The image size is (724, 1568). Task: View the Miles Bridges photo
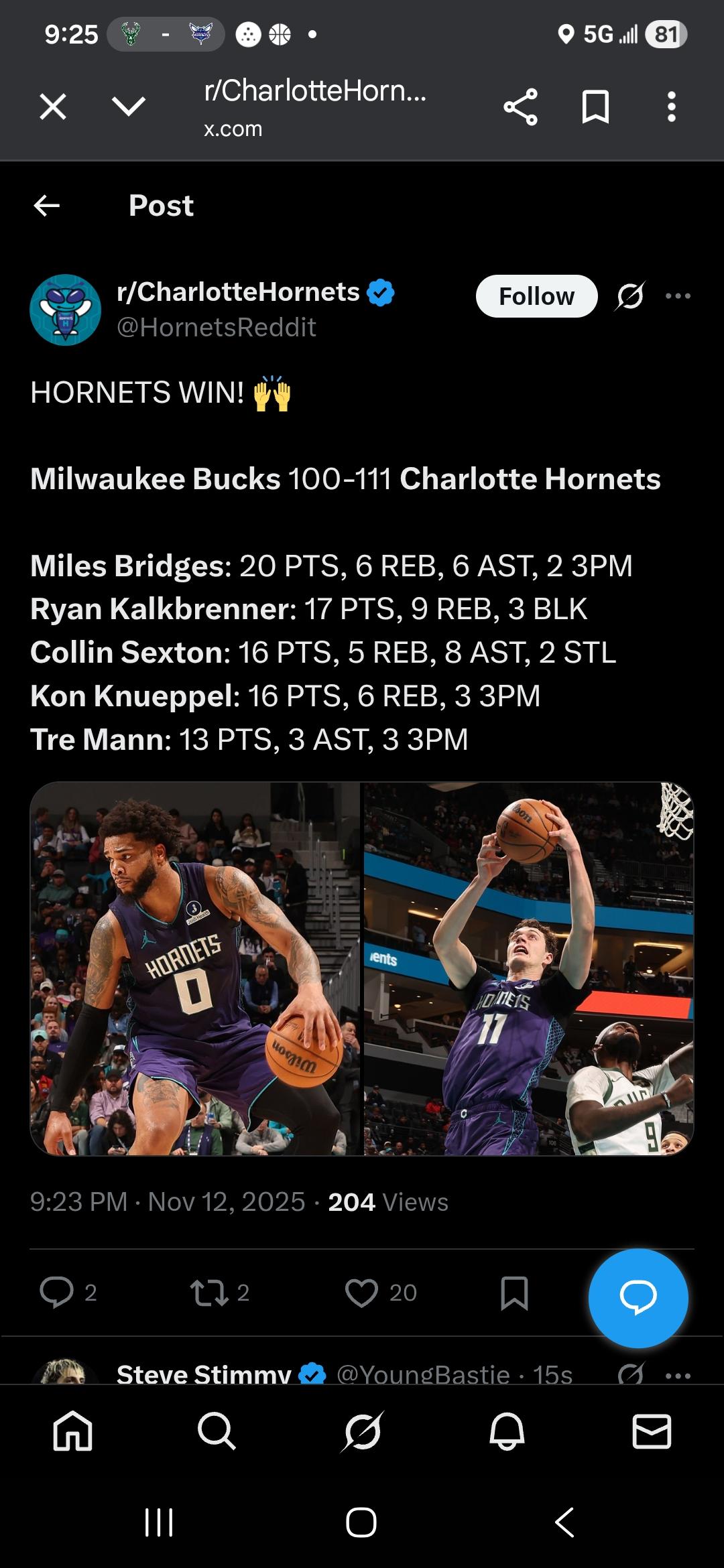195,968
